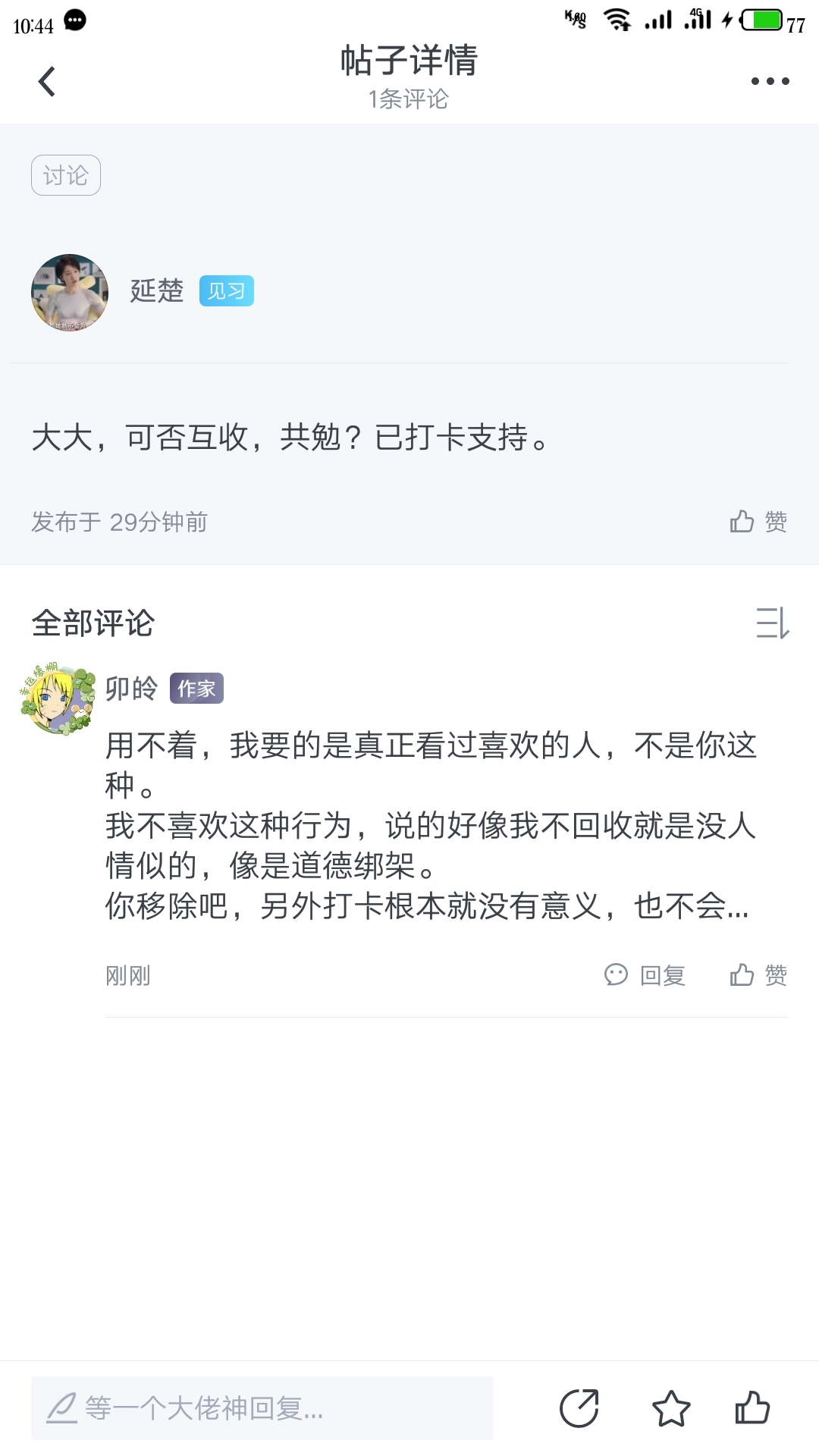Reply to 卯昤's comment via 回复
Screen dimensions: 819x1456
tap(645, 974)
